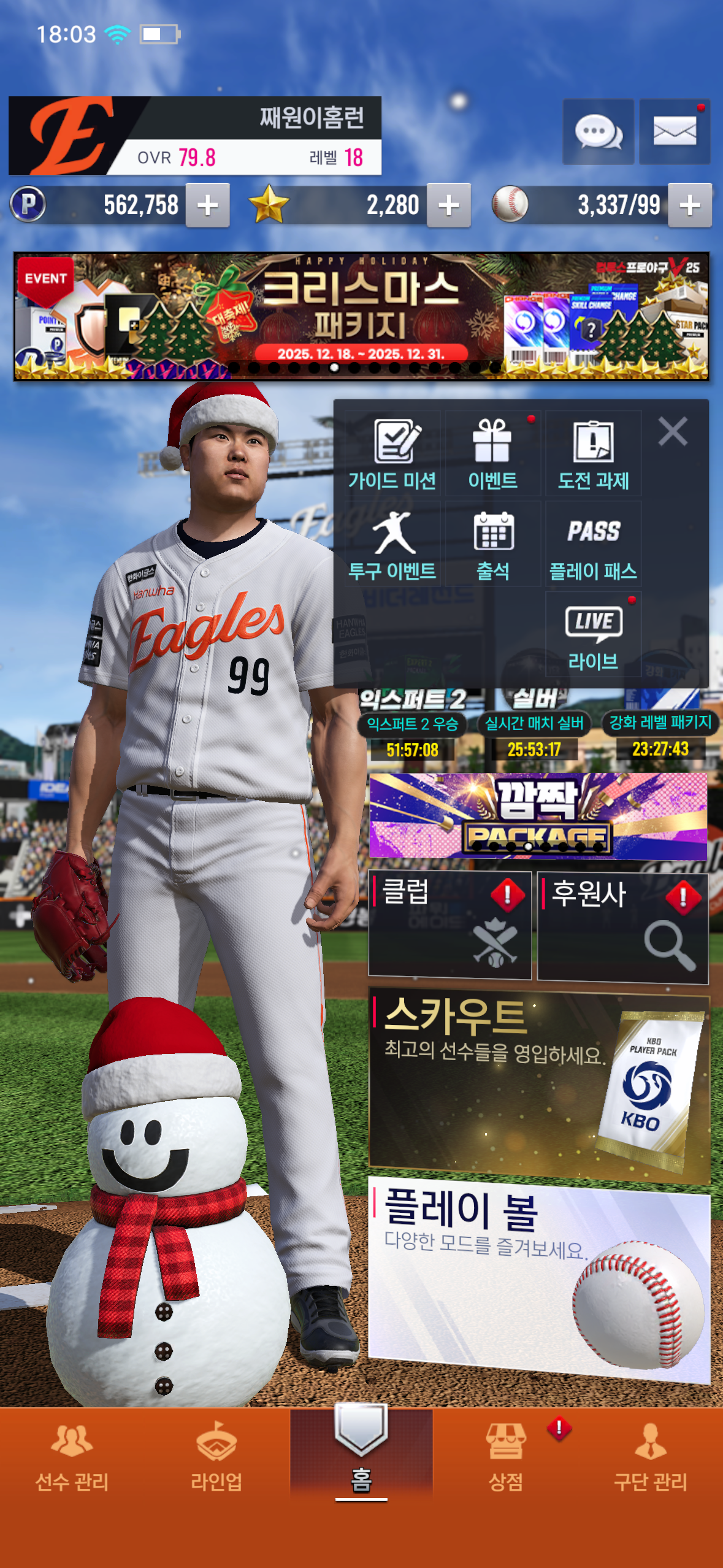The width and height of the screenshot is (723, 1568).
Task: Open 도전 과제 challenges
Action: click(x=593, y=454)
